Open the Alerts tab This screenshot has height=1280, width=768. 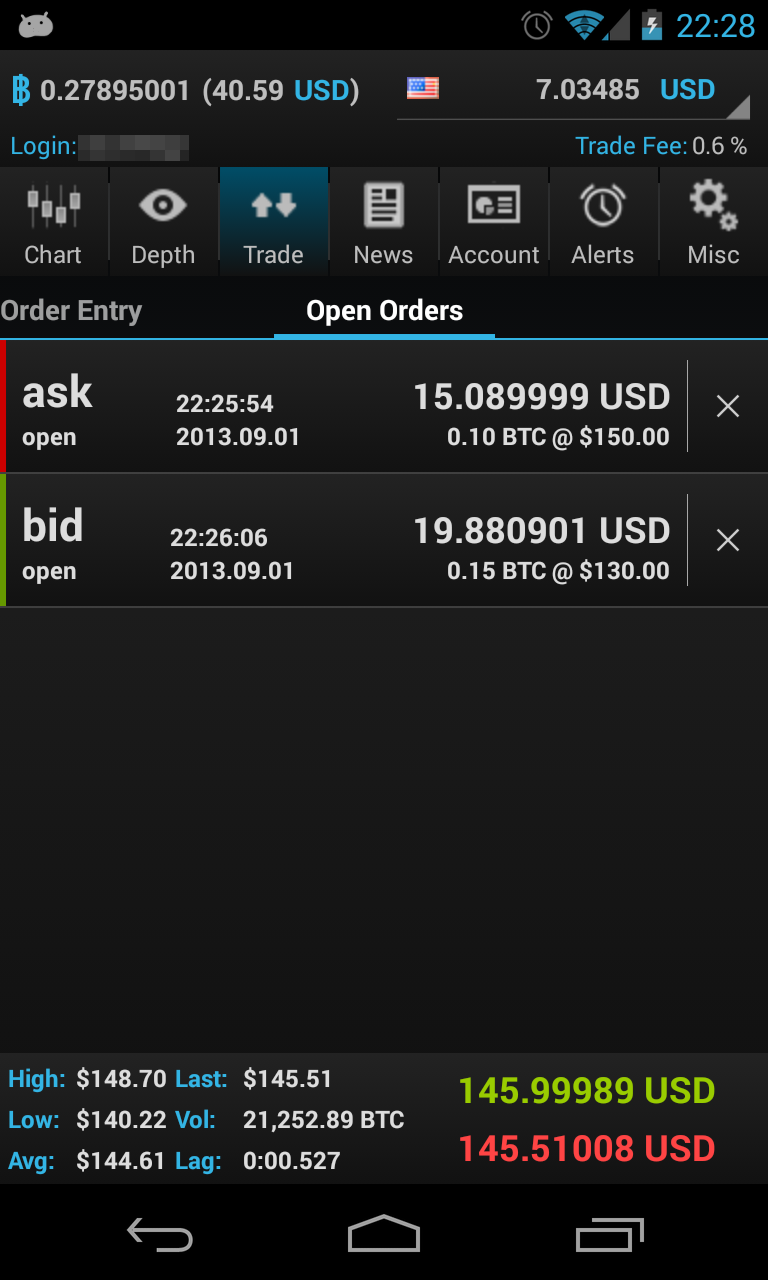click(603, 222)
